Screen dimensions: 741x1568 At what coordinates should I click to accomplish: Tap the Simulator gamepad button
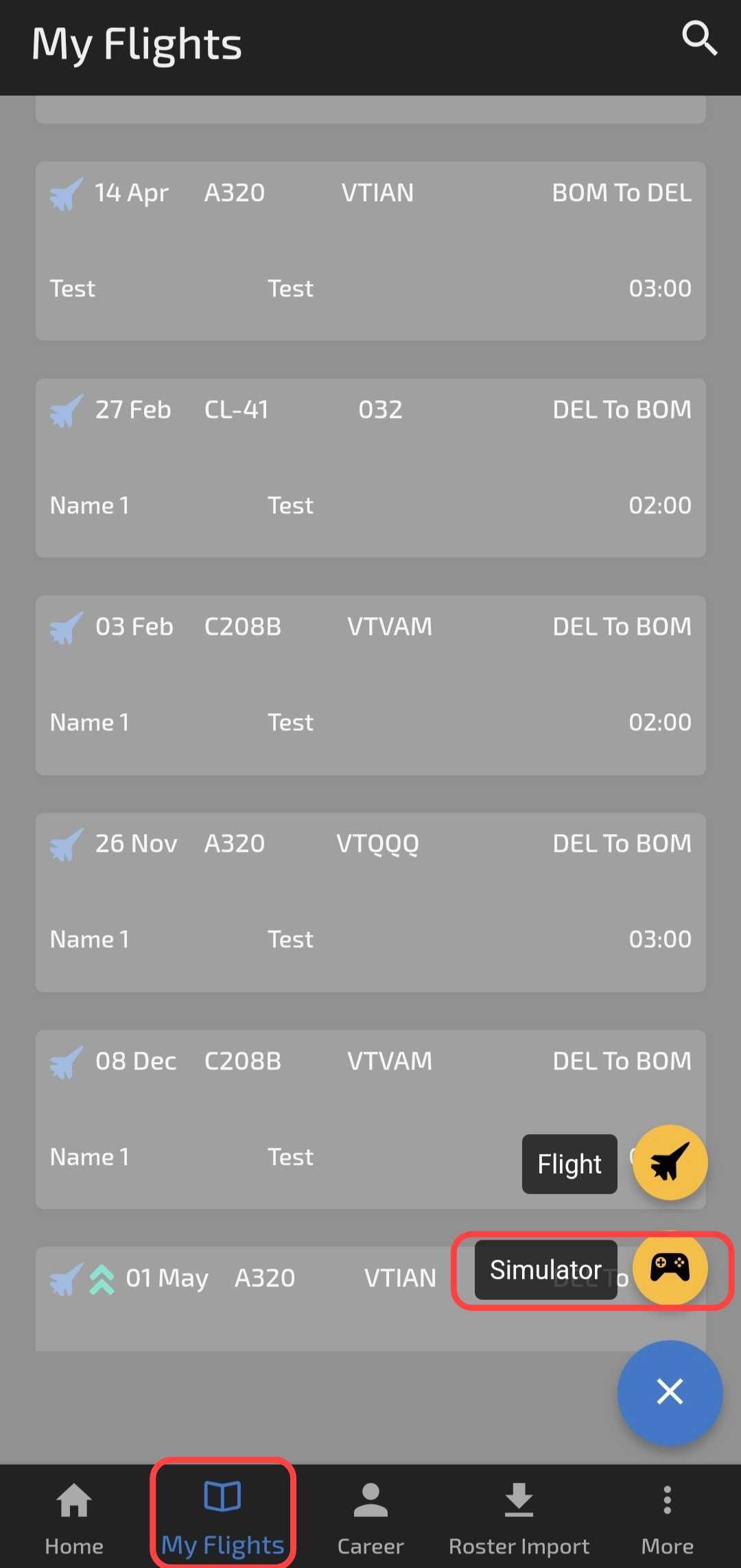(670, 1267)
